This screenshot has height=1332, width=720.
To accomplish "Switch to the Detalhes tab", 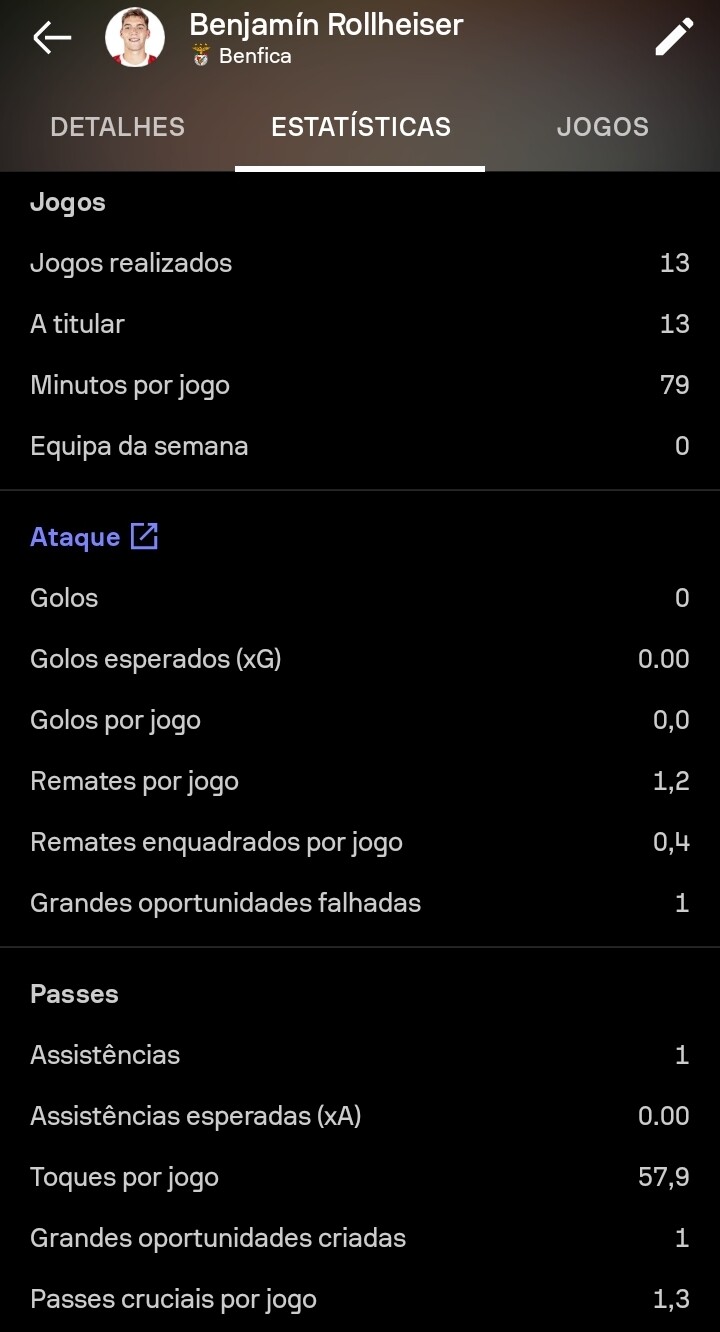I will [x=117, y=127].
